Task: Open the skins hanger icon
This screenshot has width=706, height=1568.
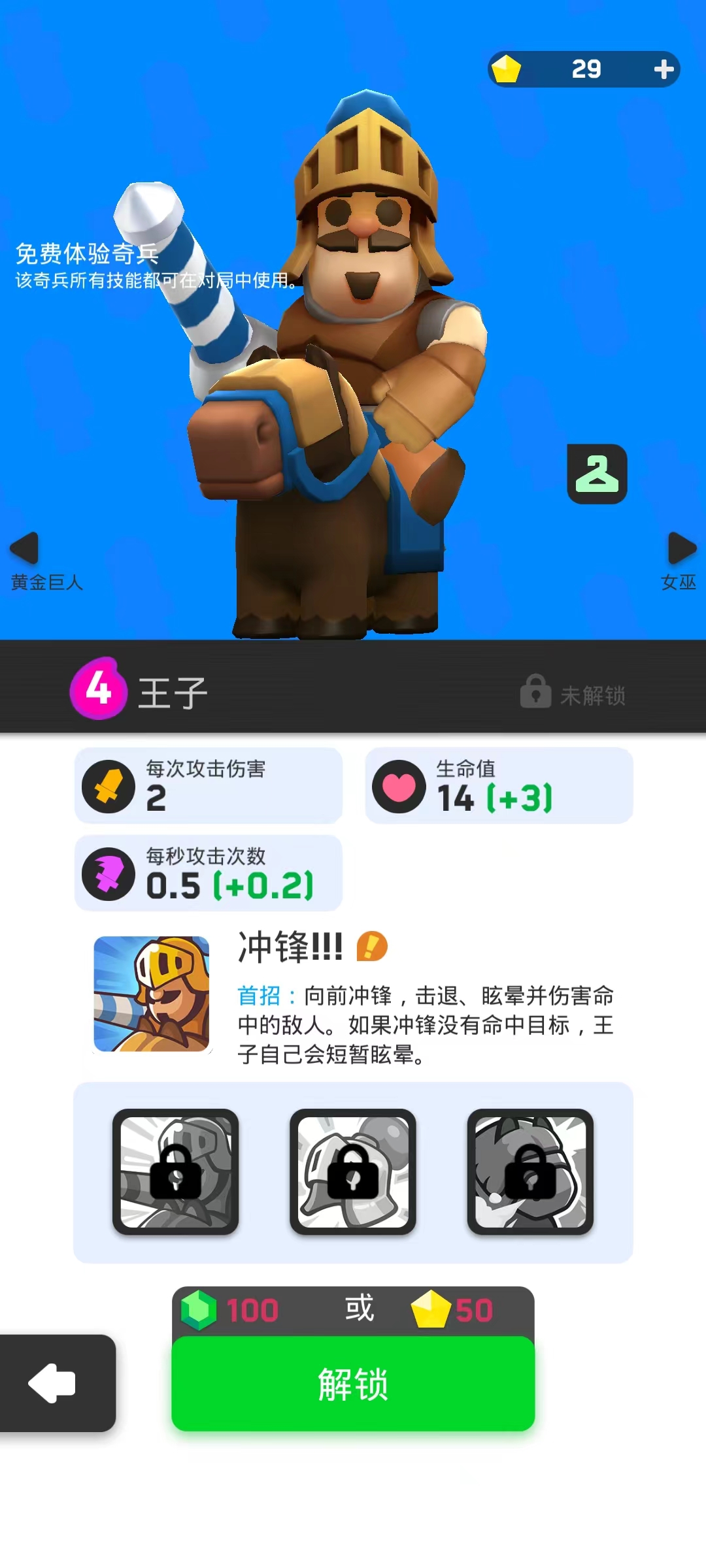Action: (597, 474)
